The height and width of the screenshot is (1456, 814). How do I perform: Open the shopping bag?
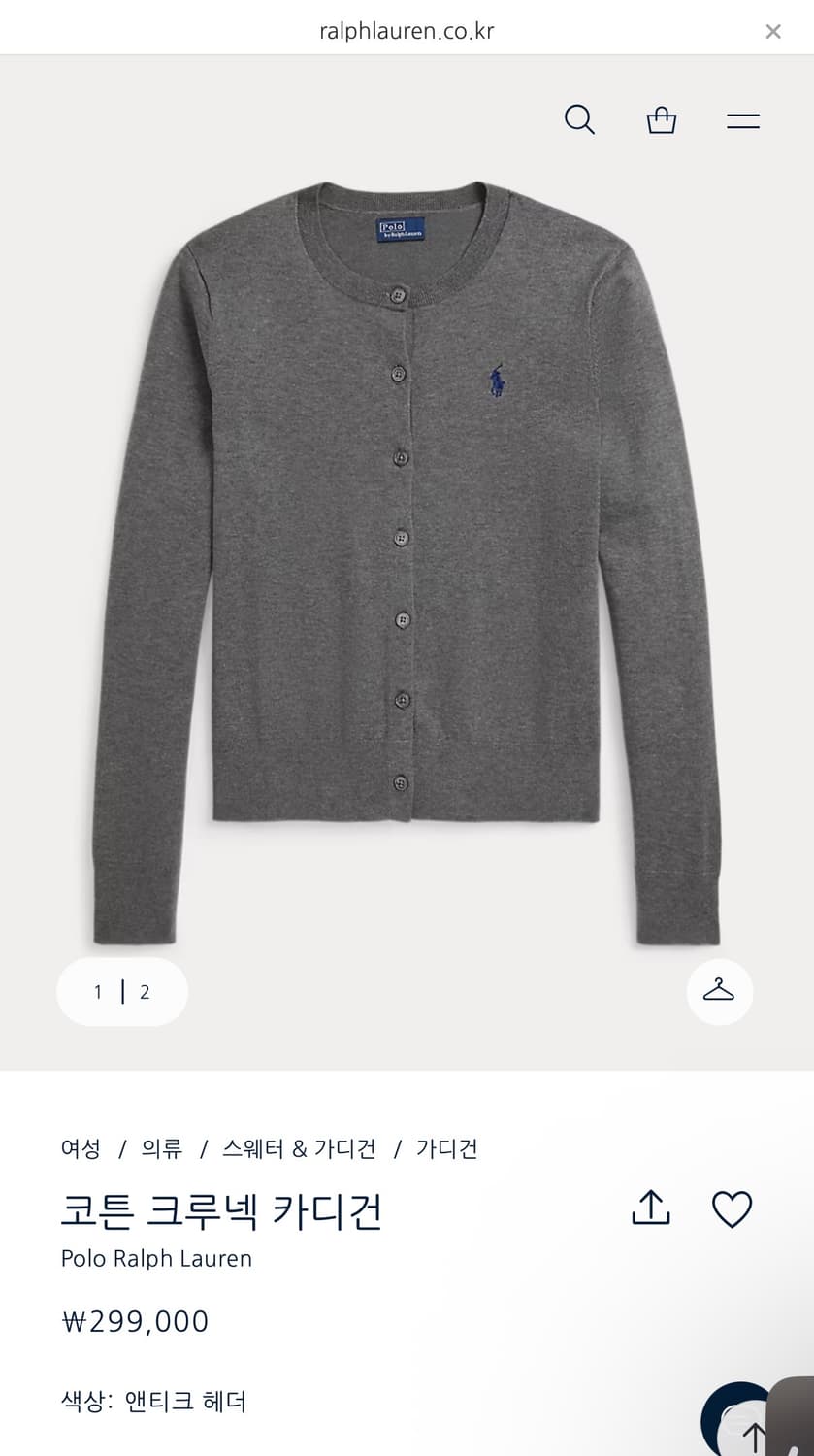[x=662, y=120]
